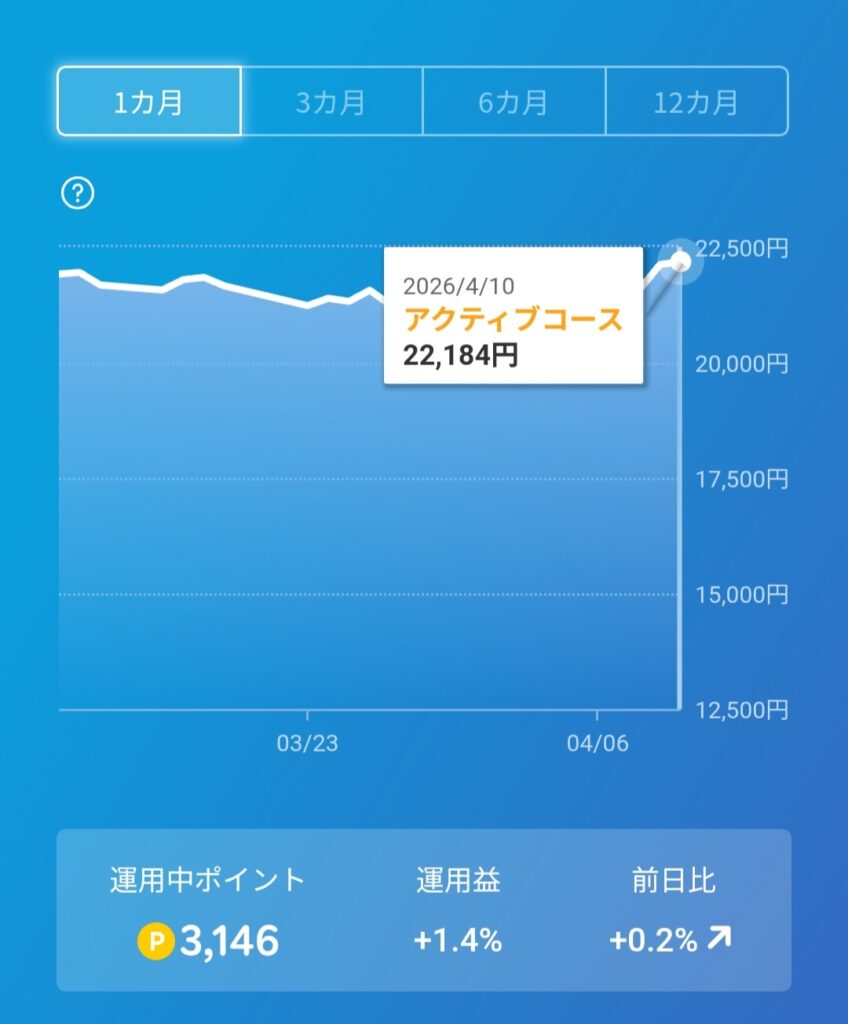Open the question mark help icon
The height and width of the screenshot is (1024, 848).
tap(77, 193)
